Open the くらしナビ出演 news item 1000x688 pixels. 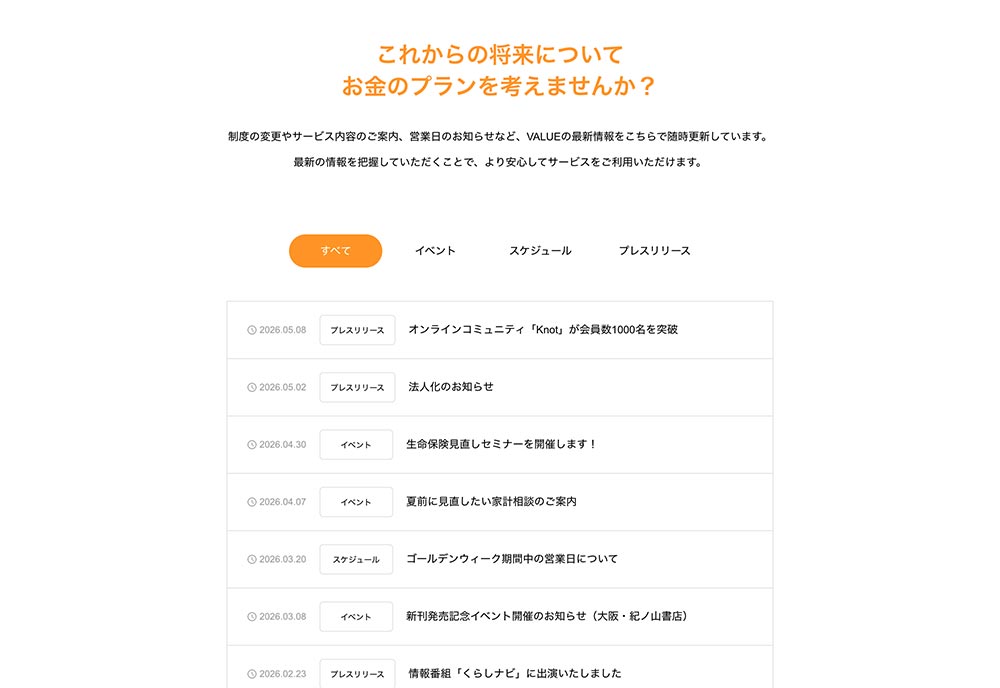point(500,669)
